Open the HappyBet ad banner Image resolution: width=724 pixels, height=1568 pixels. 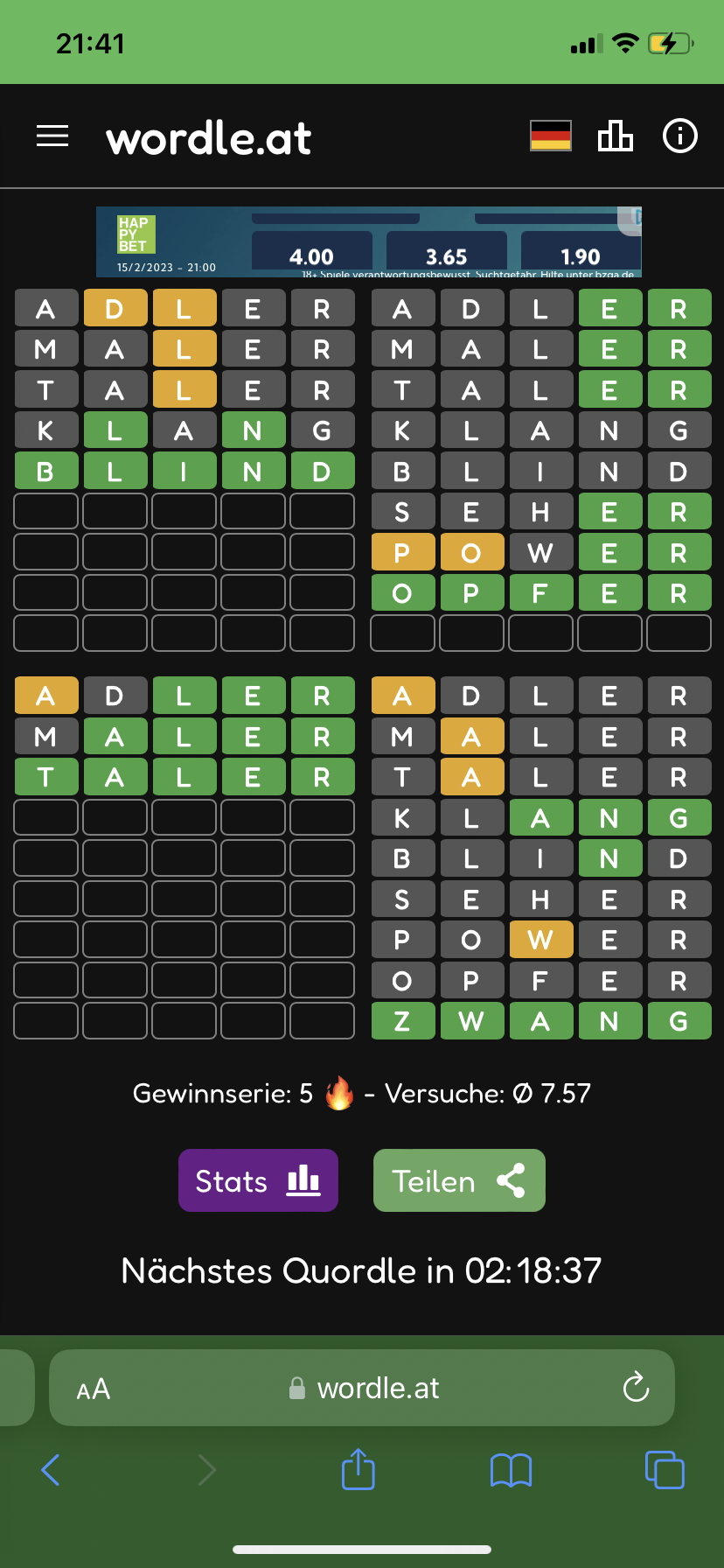tap(368, 242)
